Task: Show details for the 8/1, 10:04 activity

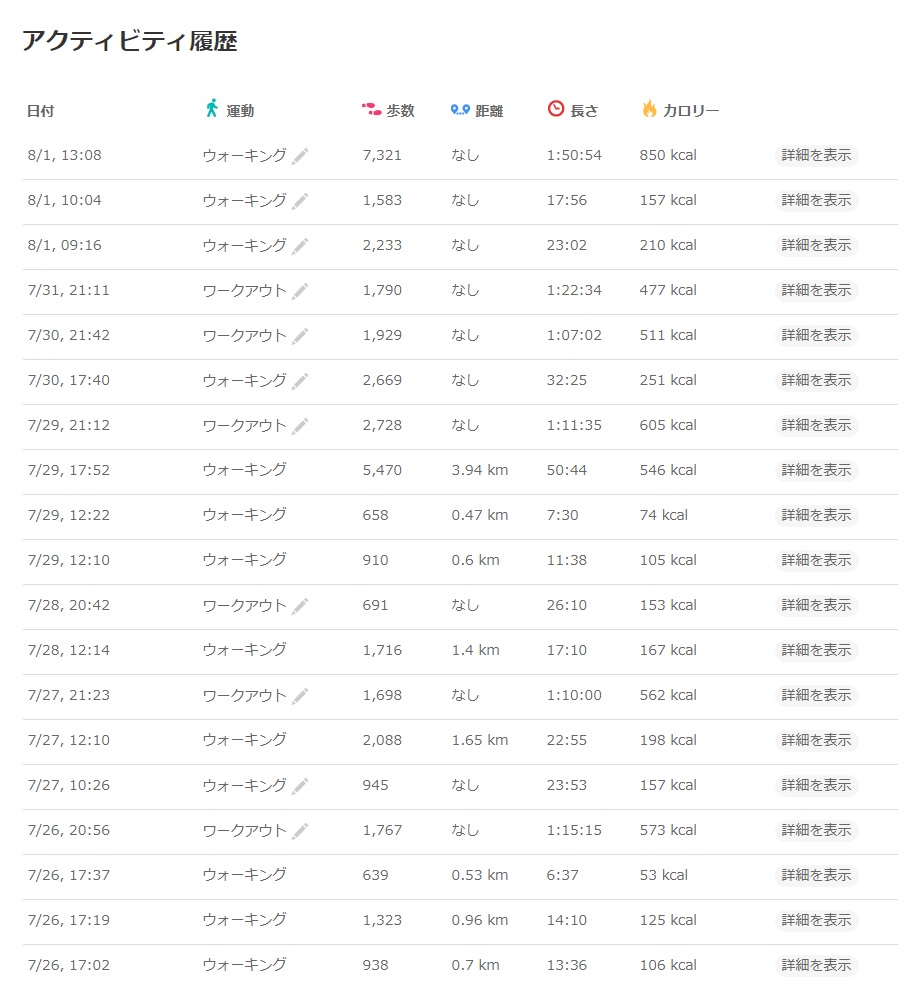Action: (816, 200)
